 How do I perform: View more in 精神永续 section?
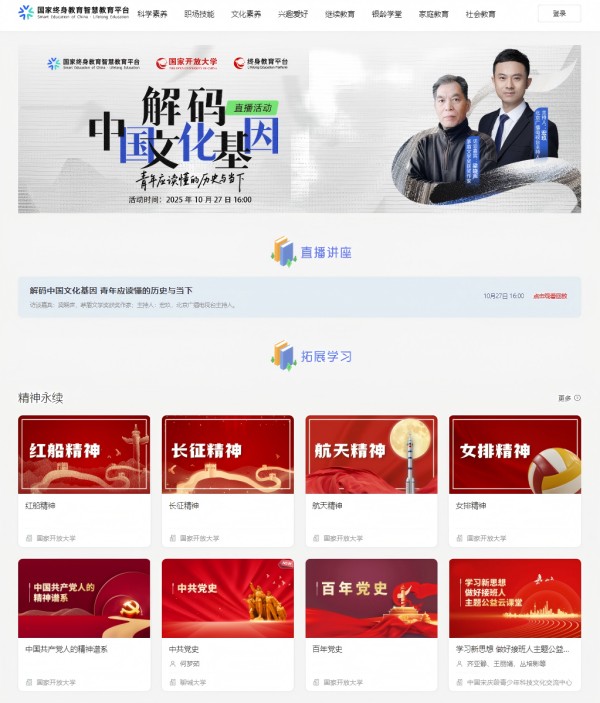point(569,398)
